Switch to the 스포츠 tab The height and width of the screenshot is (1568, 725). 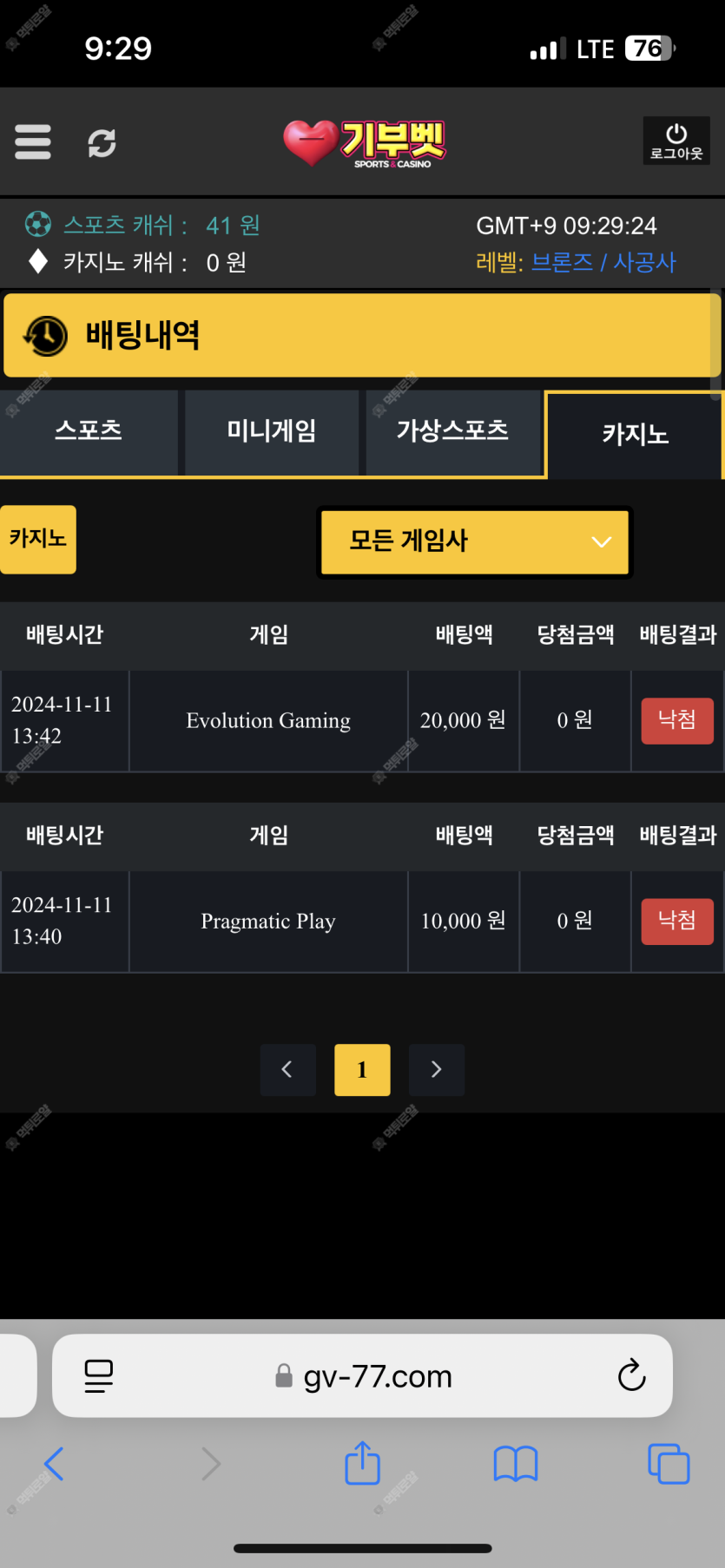[89, 431]
